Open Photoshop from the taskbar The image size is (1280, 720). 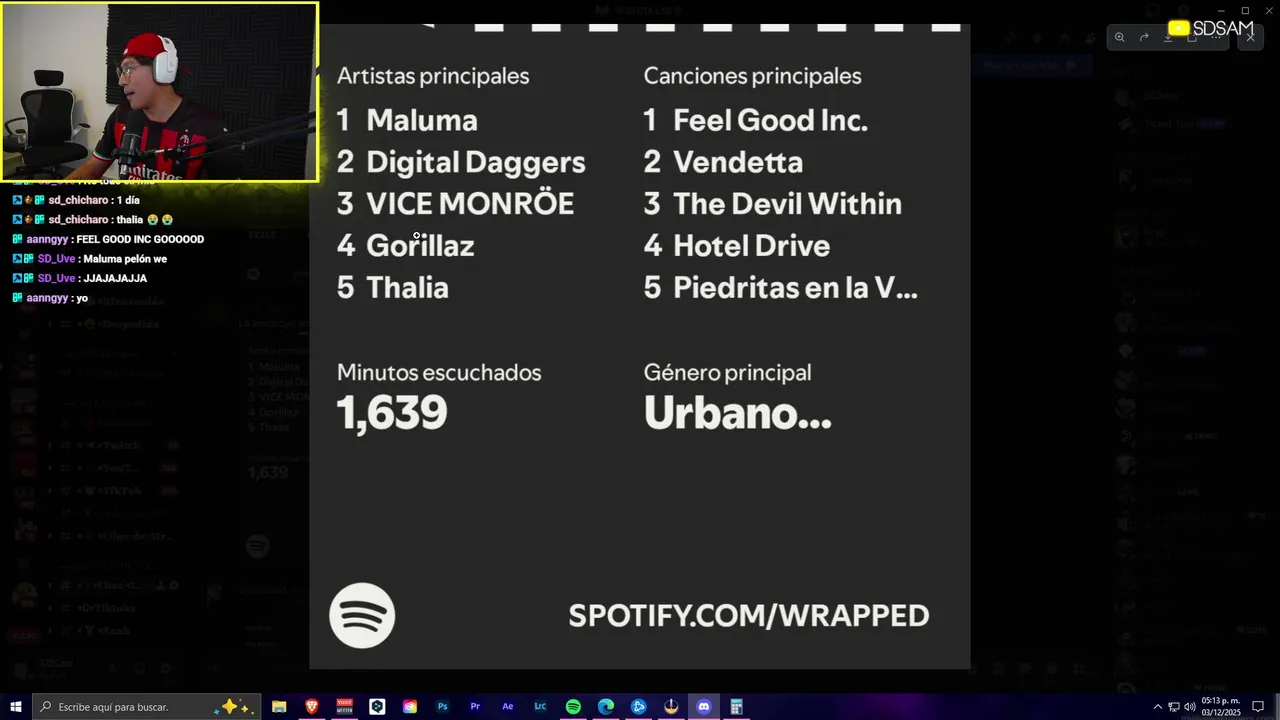coord(442,707)
